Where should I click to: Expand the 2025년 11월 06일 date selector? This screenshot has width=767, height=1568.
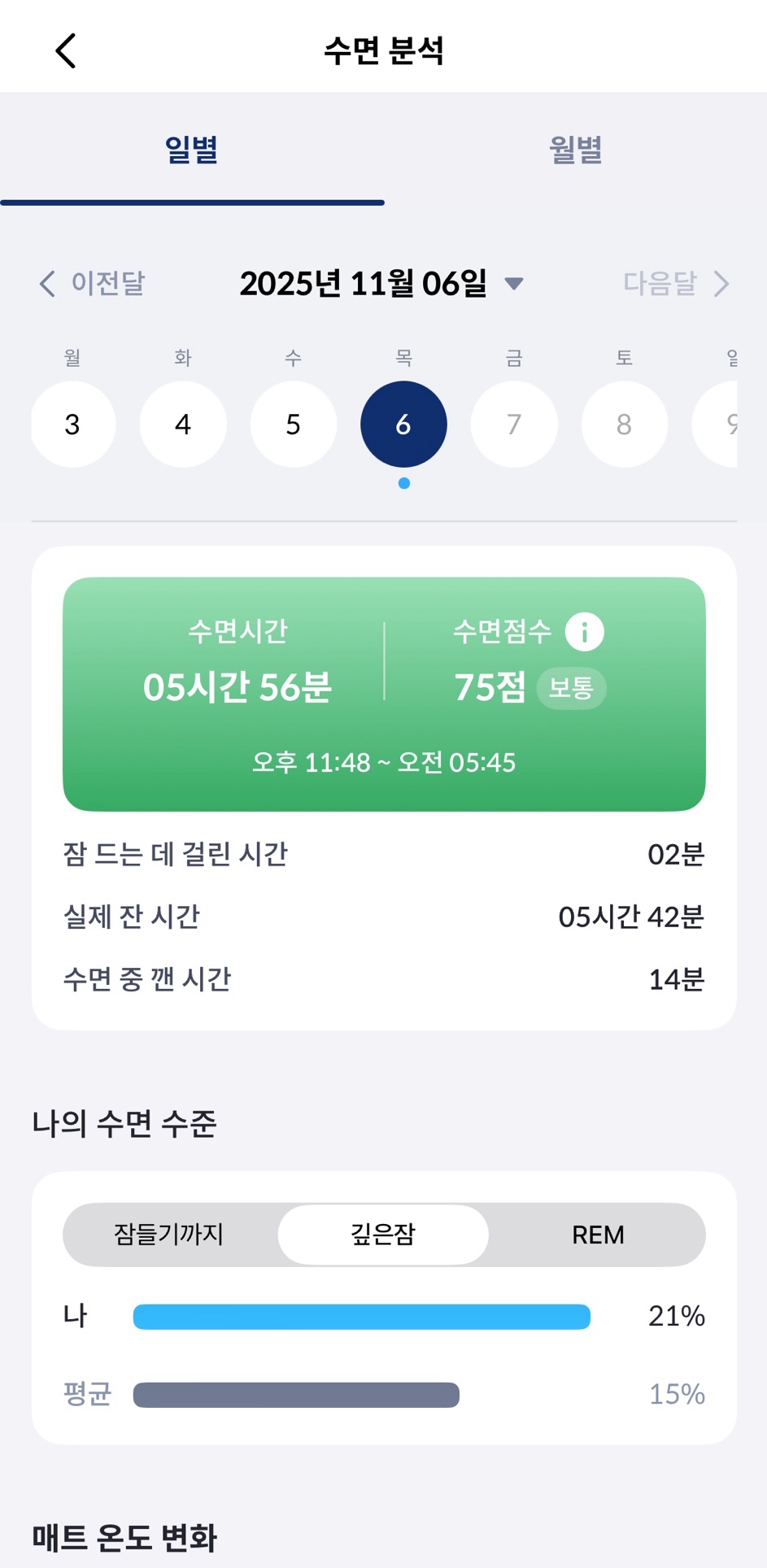364,282
